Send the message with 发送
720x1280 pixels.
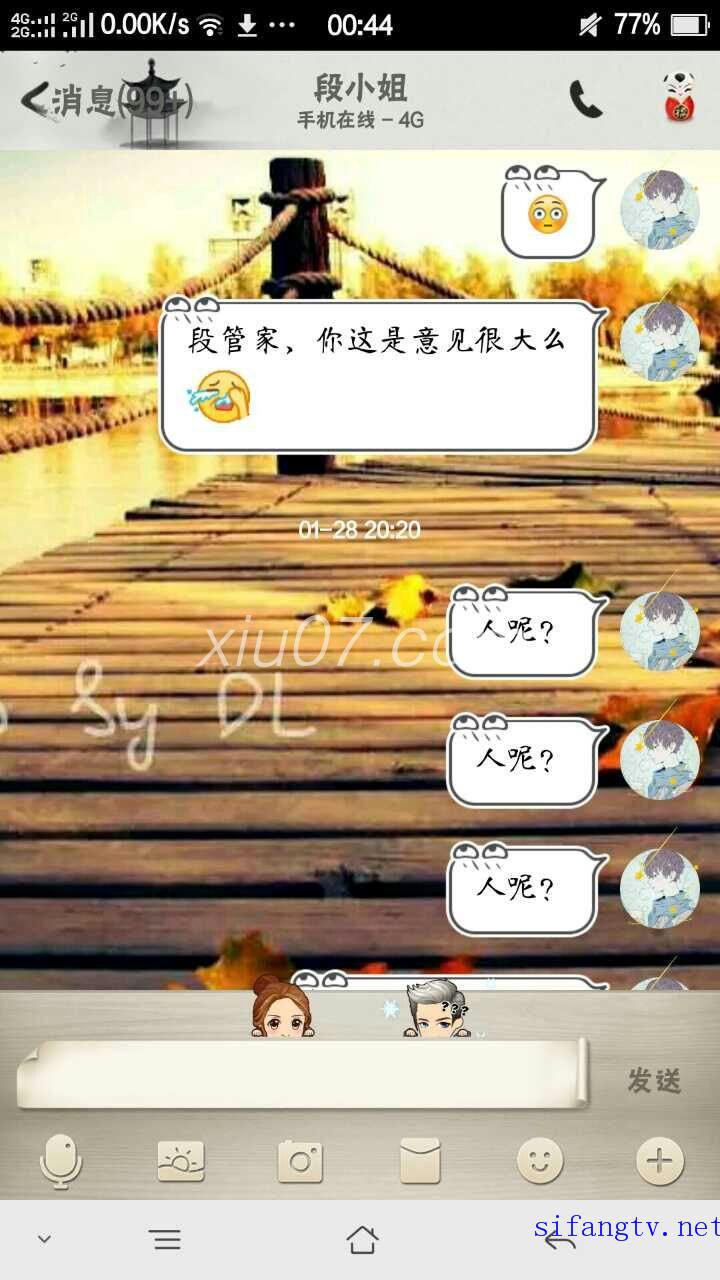[654, 1080]
